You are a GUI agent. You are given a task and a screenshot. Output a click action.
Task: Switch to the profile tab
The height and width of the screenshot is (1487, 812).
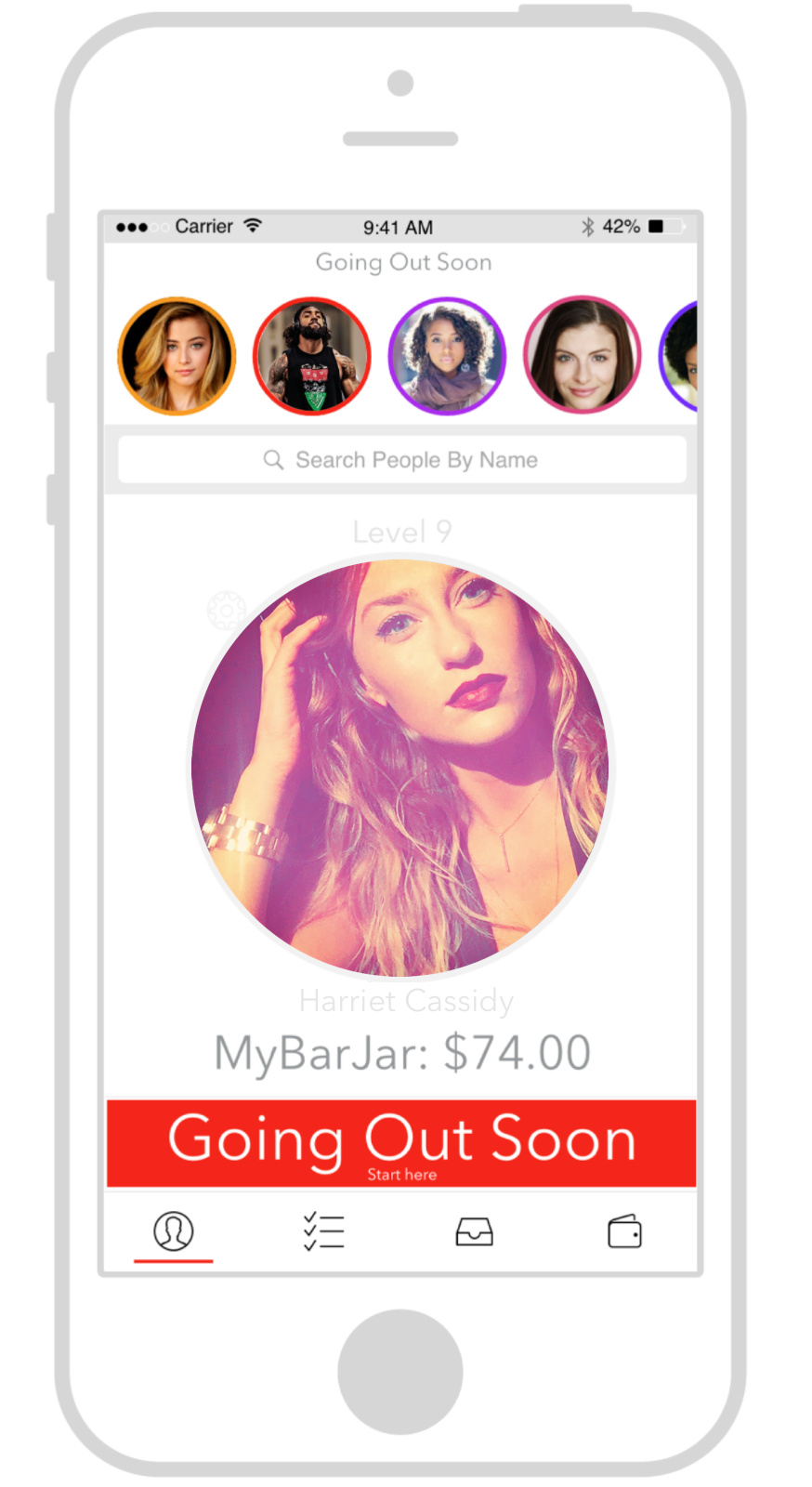coord(174,1232)
